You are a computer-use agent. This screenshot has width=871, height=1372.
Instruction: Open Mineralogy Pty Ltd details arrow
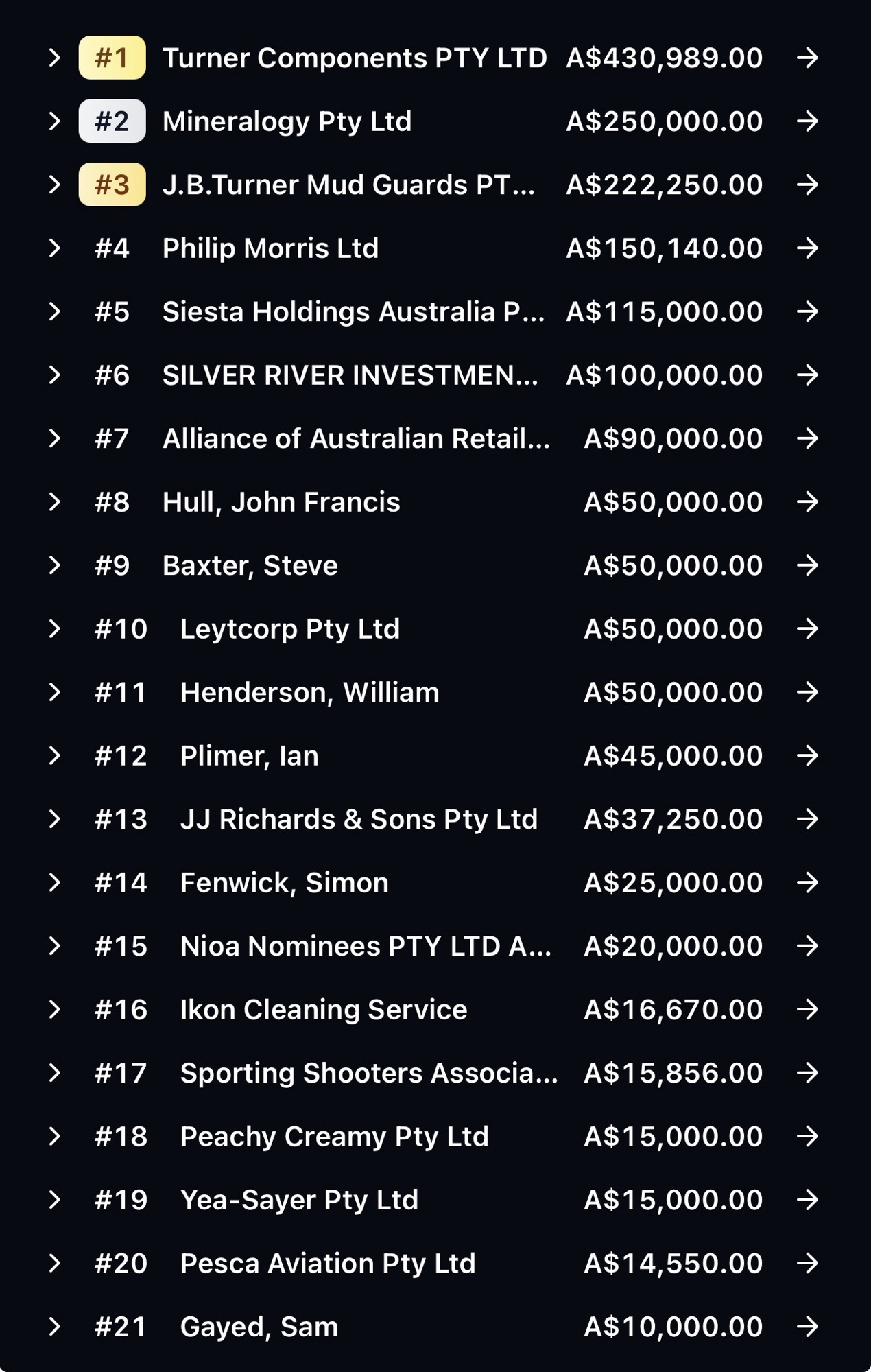[807, 121]
